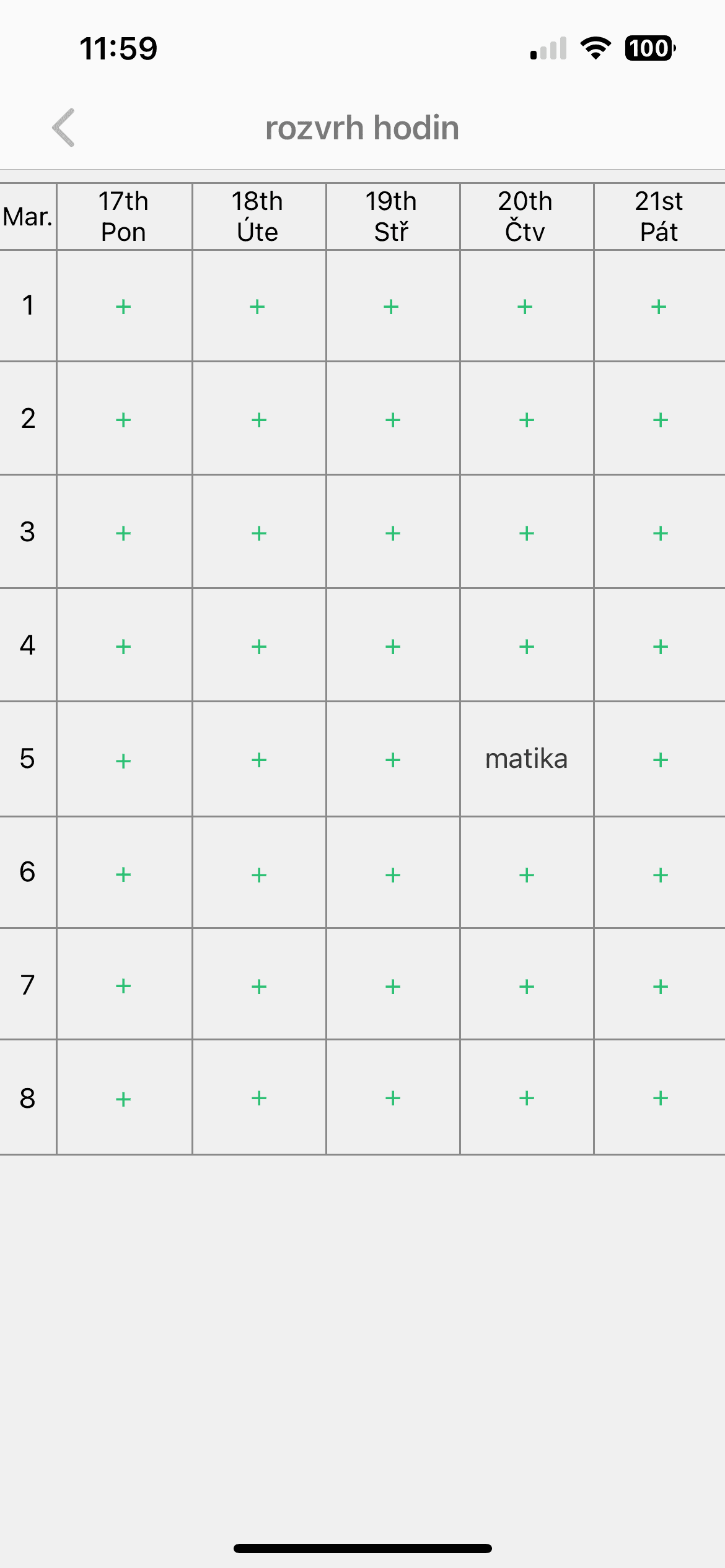
Task: Add a lesson to period 8 on Friday 21st
Action: click(661, 1098)
